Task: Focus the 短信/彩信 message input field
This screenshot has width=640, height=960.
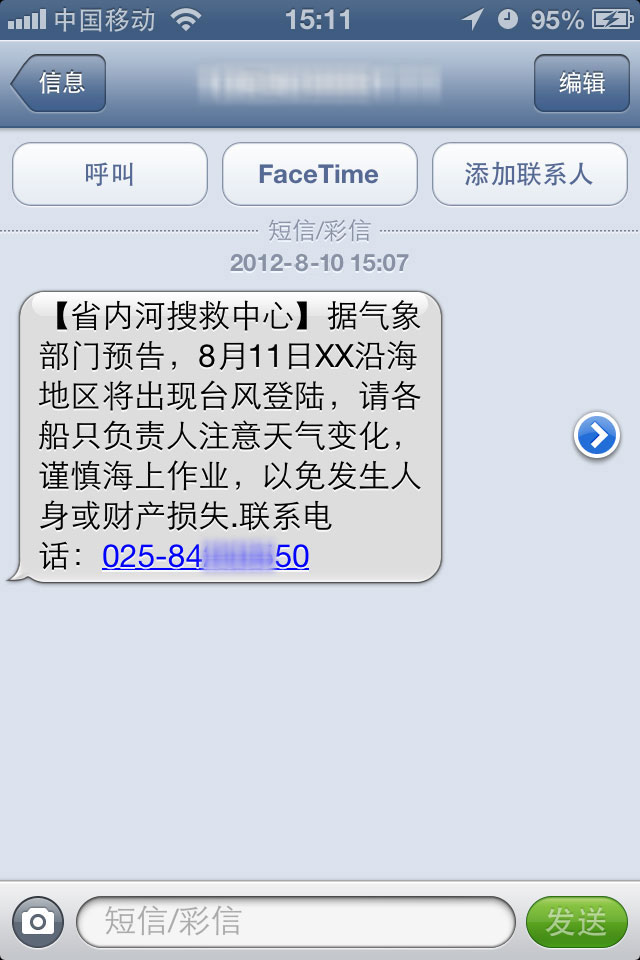Action: 295,921
